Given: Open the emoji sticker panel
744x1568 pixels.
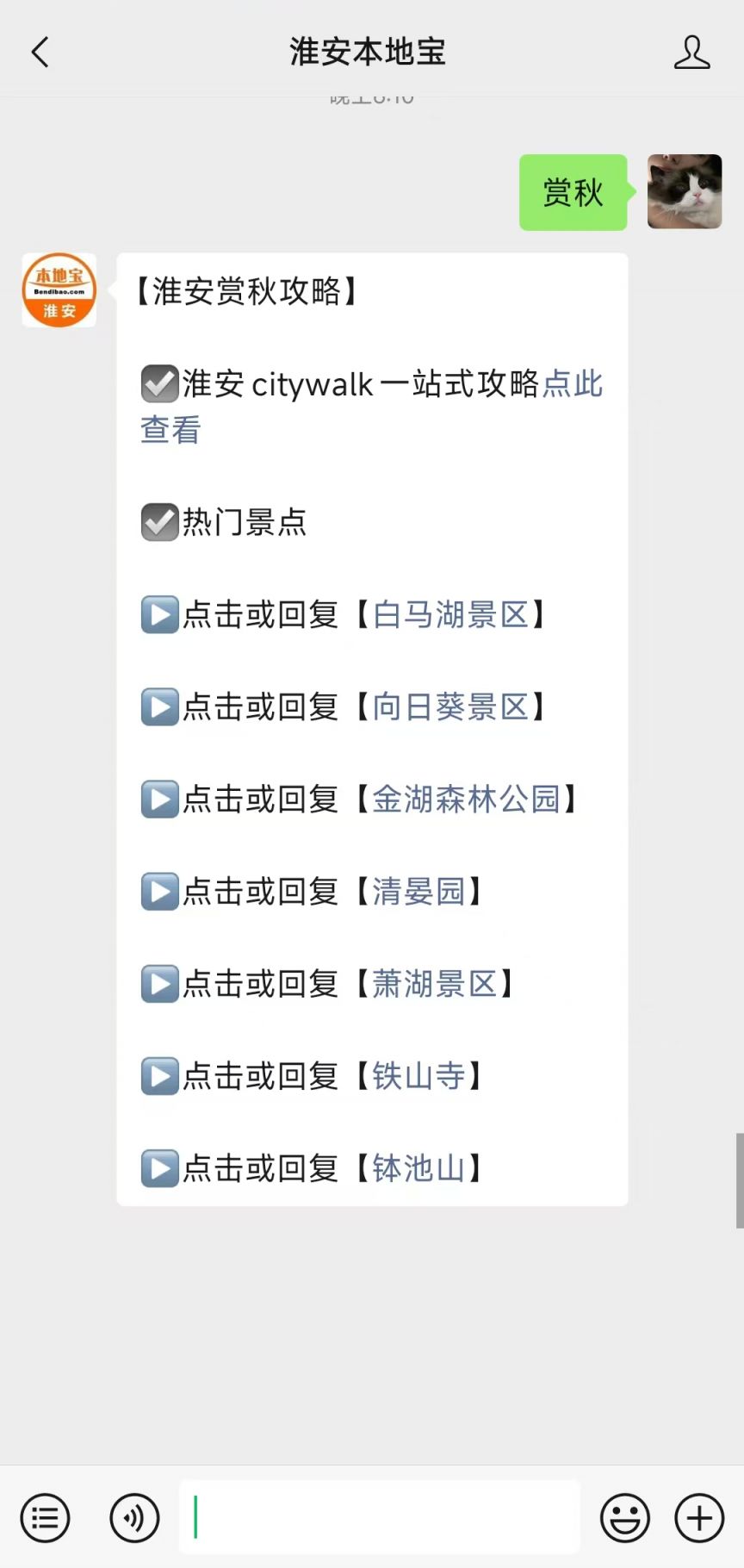Looking at the screenshot, I should click(x=624, y=1518).
